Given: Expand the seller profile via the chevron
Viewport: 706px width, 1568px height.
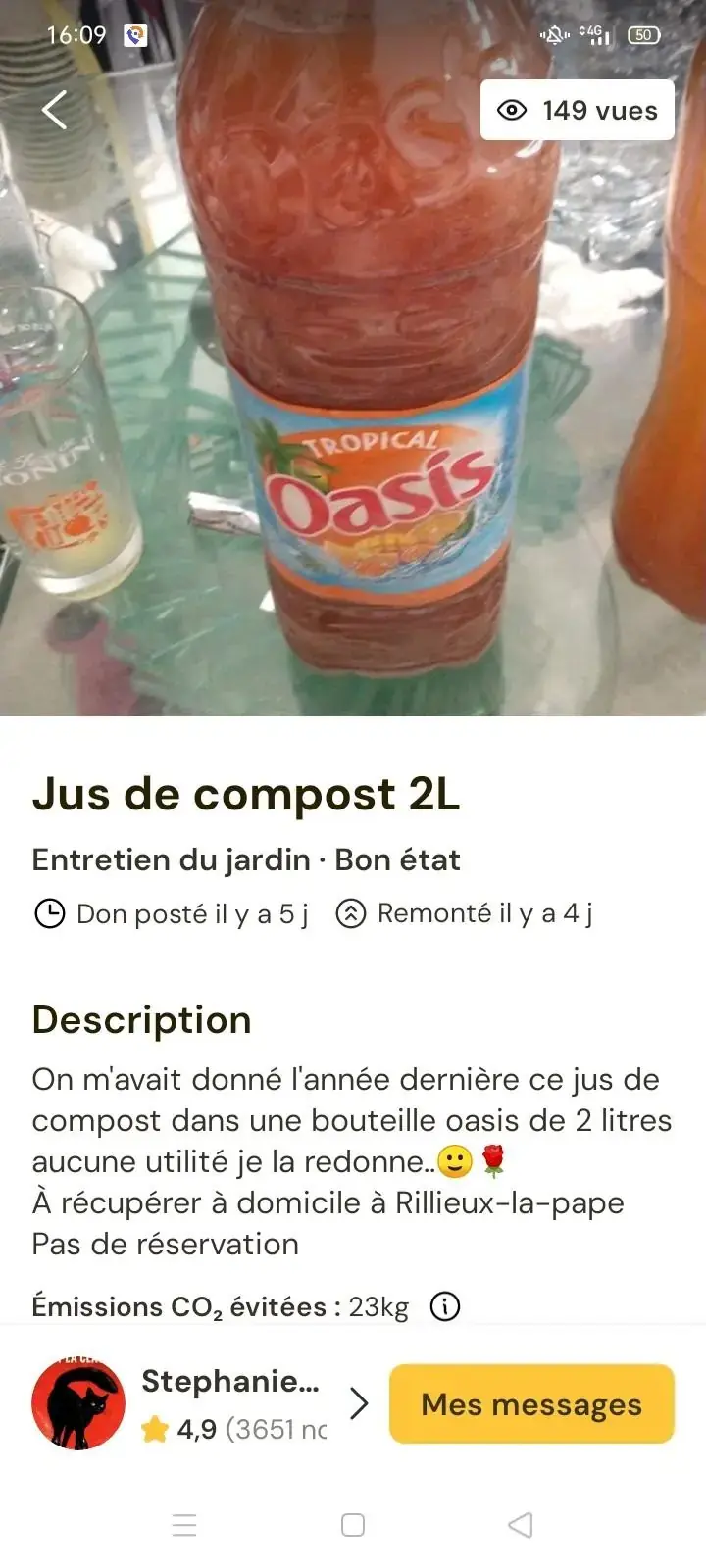Looking at the screenshot, I should (x=360, y=1403).
